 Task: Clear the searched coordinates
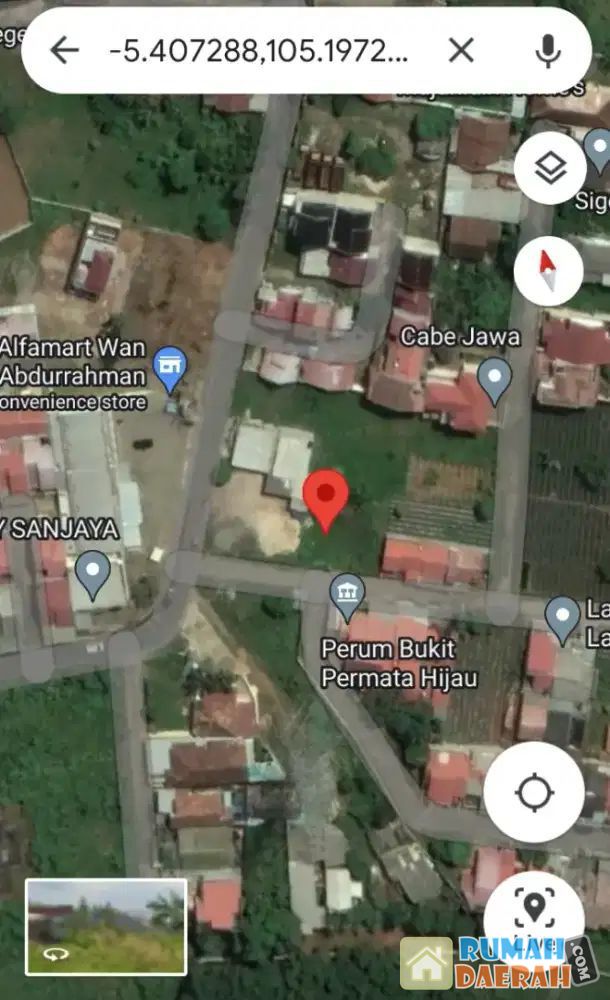coord(460,50)
